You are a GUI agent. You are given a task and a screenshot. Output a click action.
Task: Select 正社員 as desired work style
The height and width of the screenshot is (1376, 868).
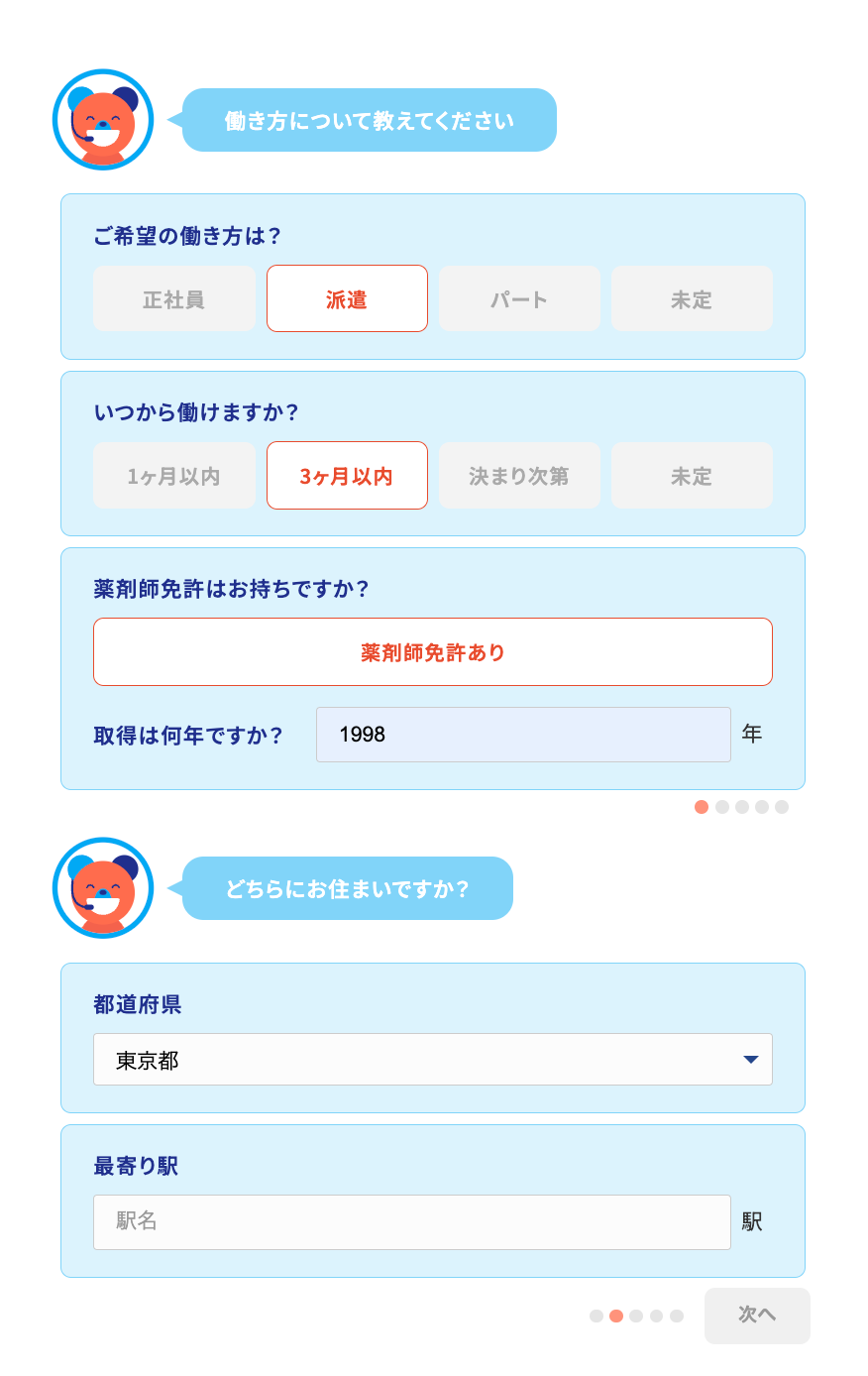pos(174,298)
